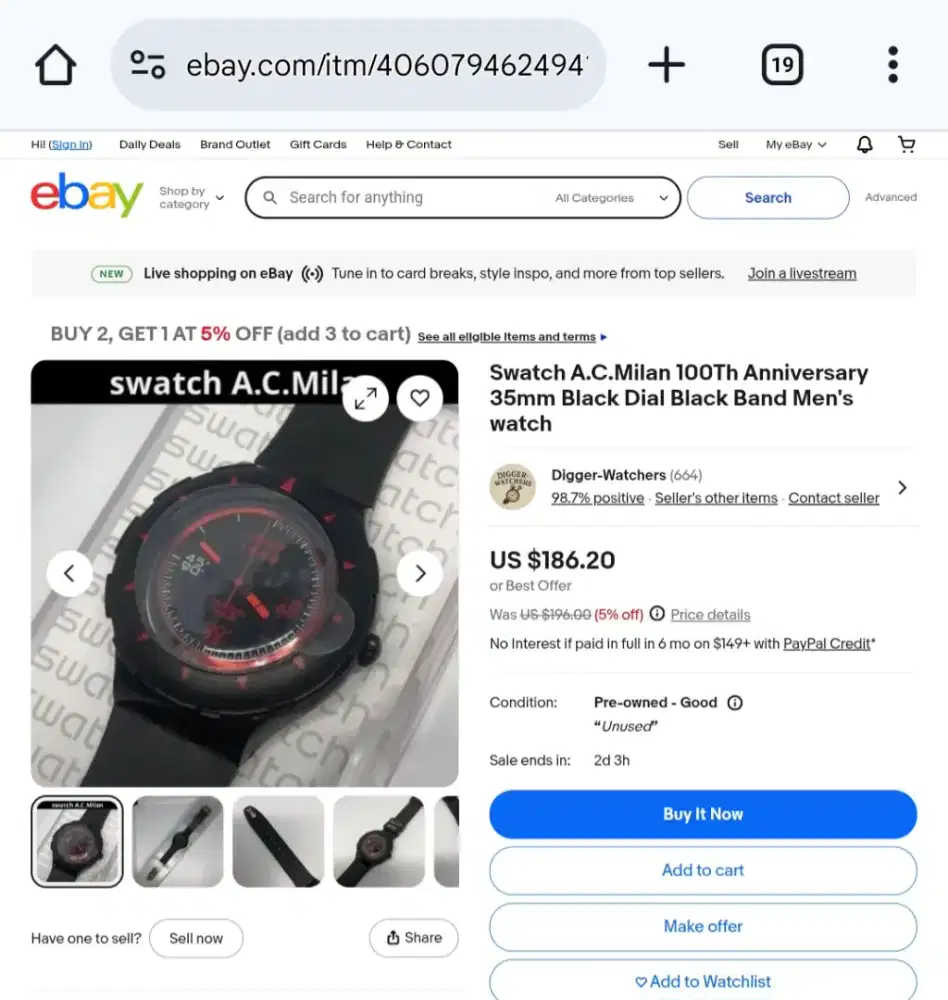Show the open tabs switcher
948x1000 pixels.
tap(782, 66)
